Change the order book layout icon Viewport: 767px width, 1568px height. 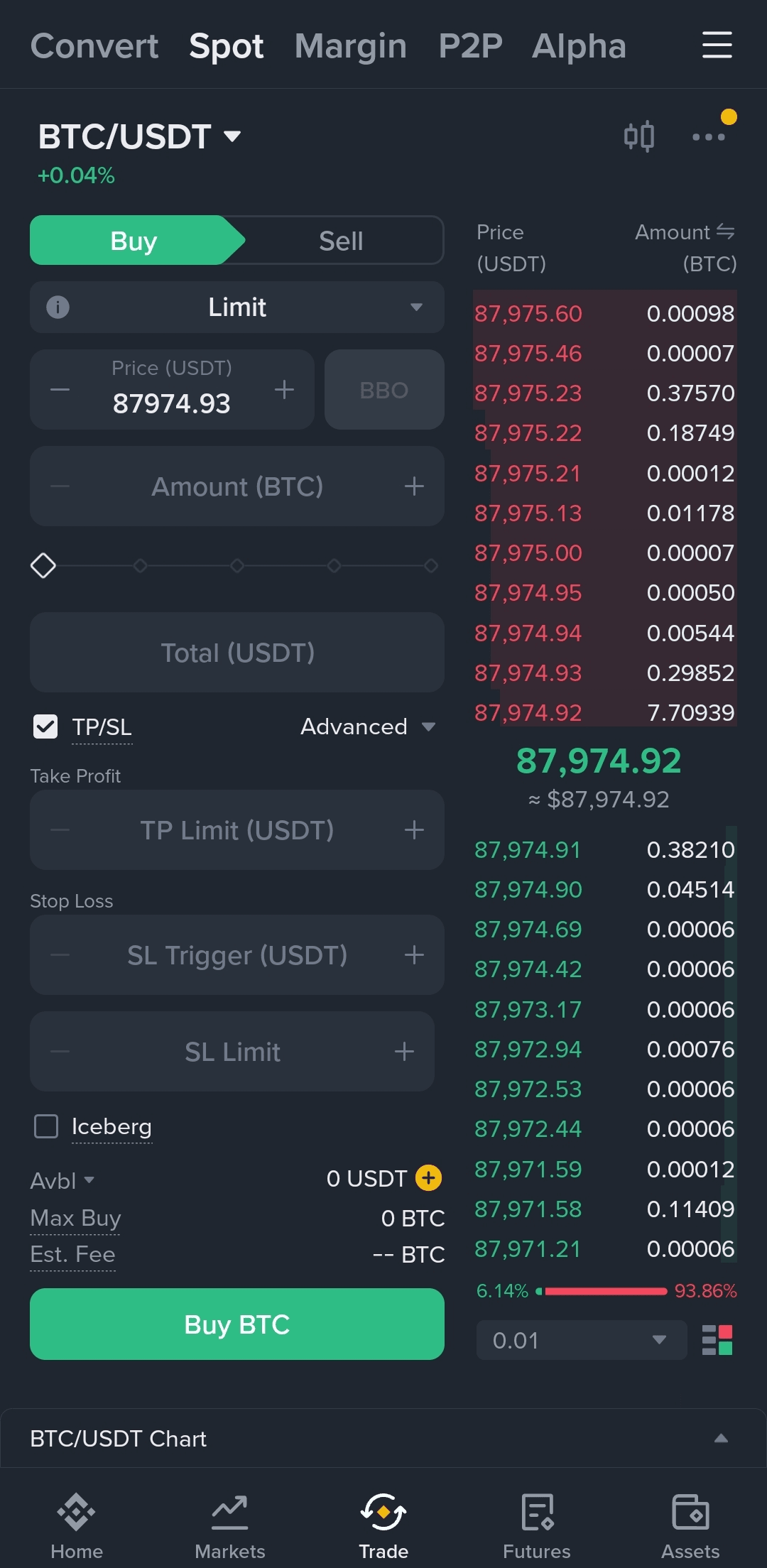click(x=717, y=1340)
